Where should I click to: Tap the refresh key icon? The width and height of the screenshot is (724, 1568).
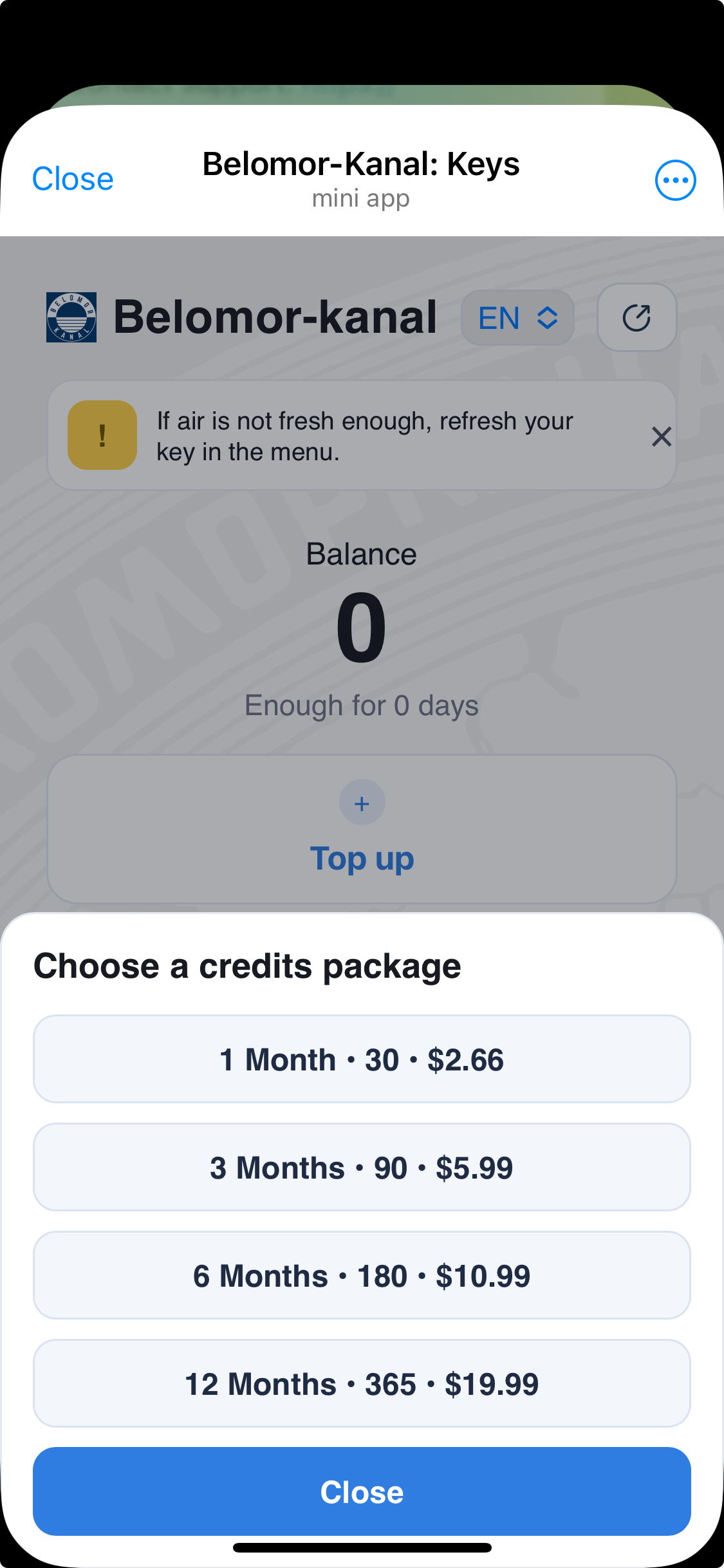[636, 318]
